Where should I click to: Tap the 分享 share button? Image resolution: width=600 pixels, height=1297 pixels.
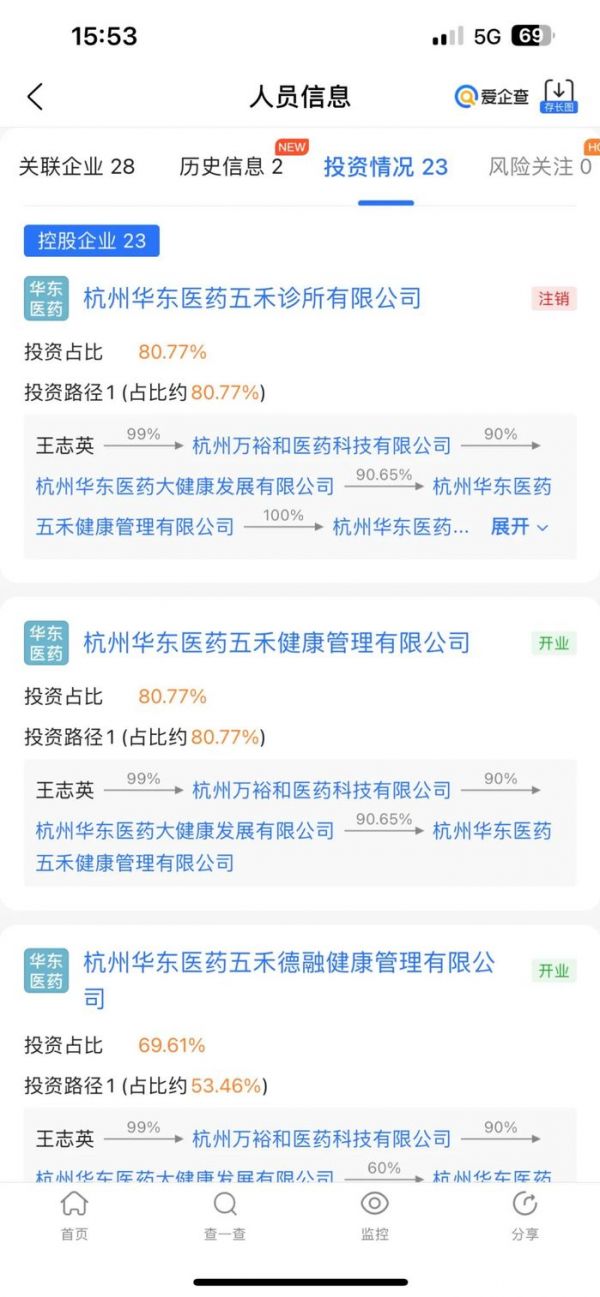point(525,1215)
